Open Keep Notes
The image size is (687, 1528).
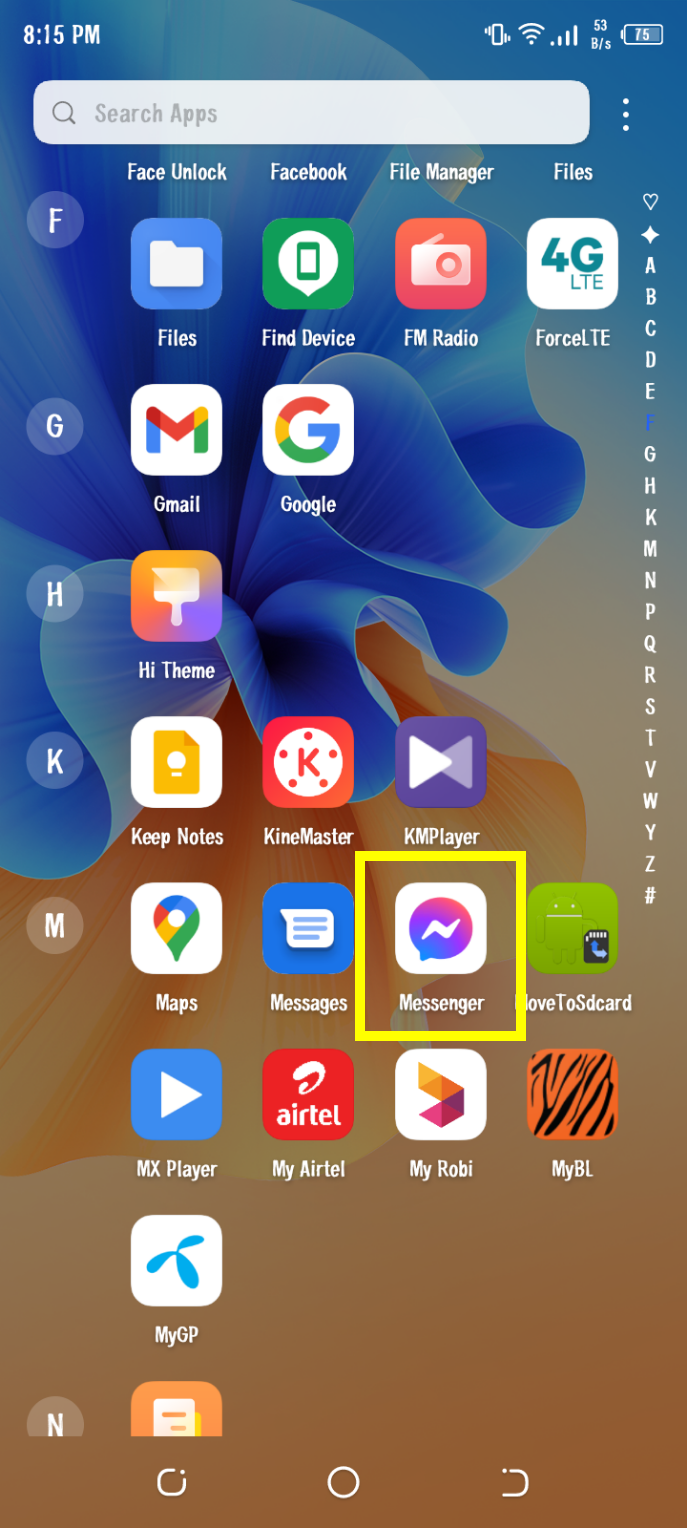(x=176, y=762)
